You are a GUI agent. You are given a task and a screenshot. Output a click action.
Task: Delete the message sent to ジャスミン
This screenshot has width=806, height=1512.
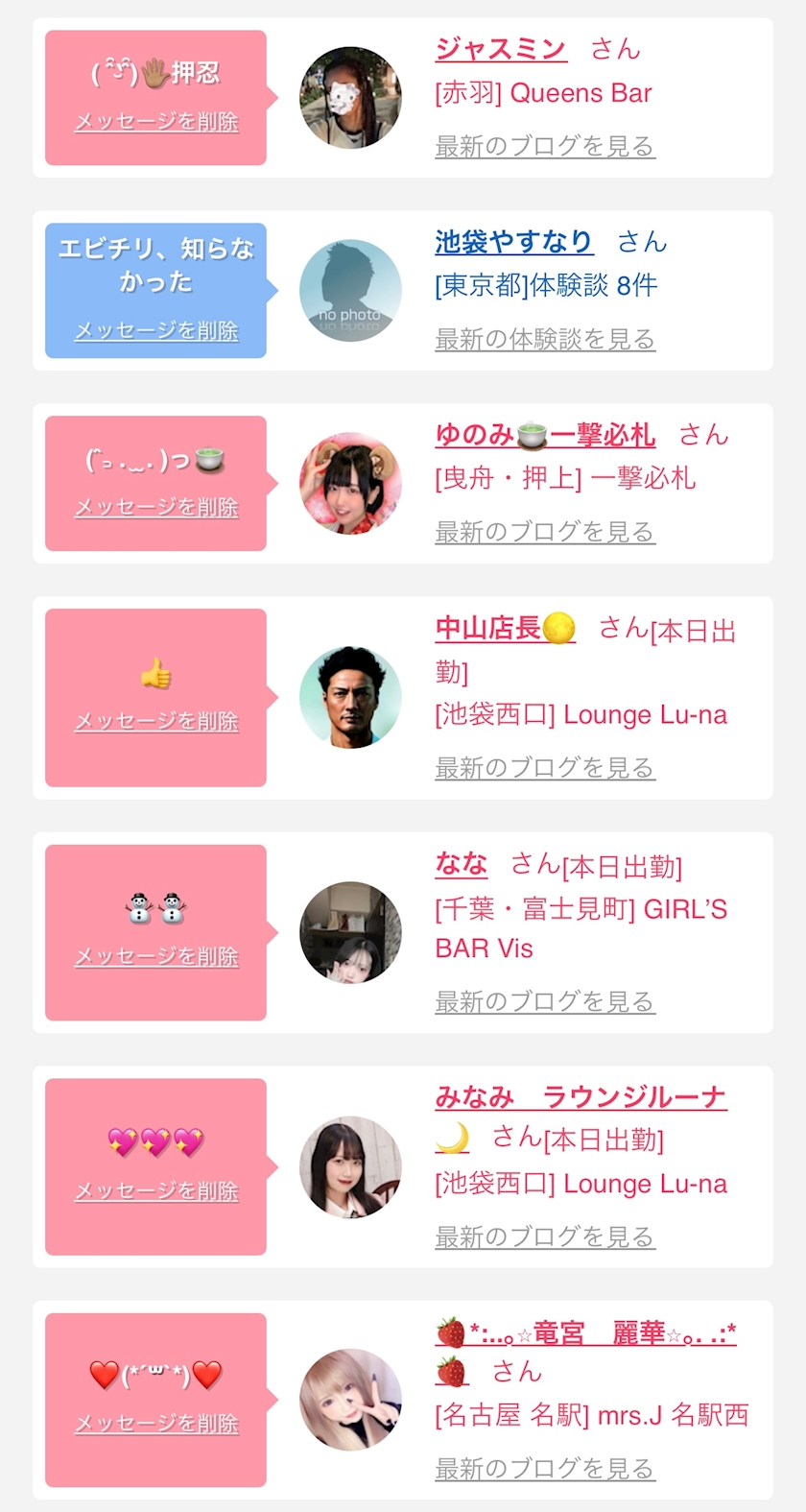pos(156,122)
